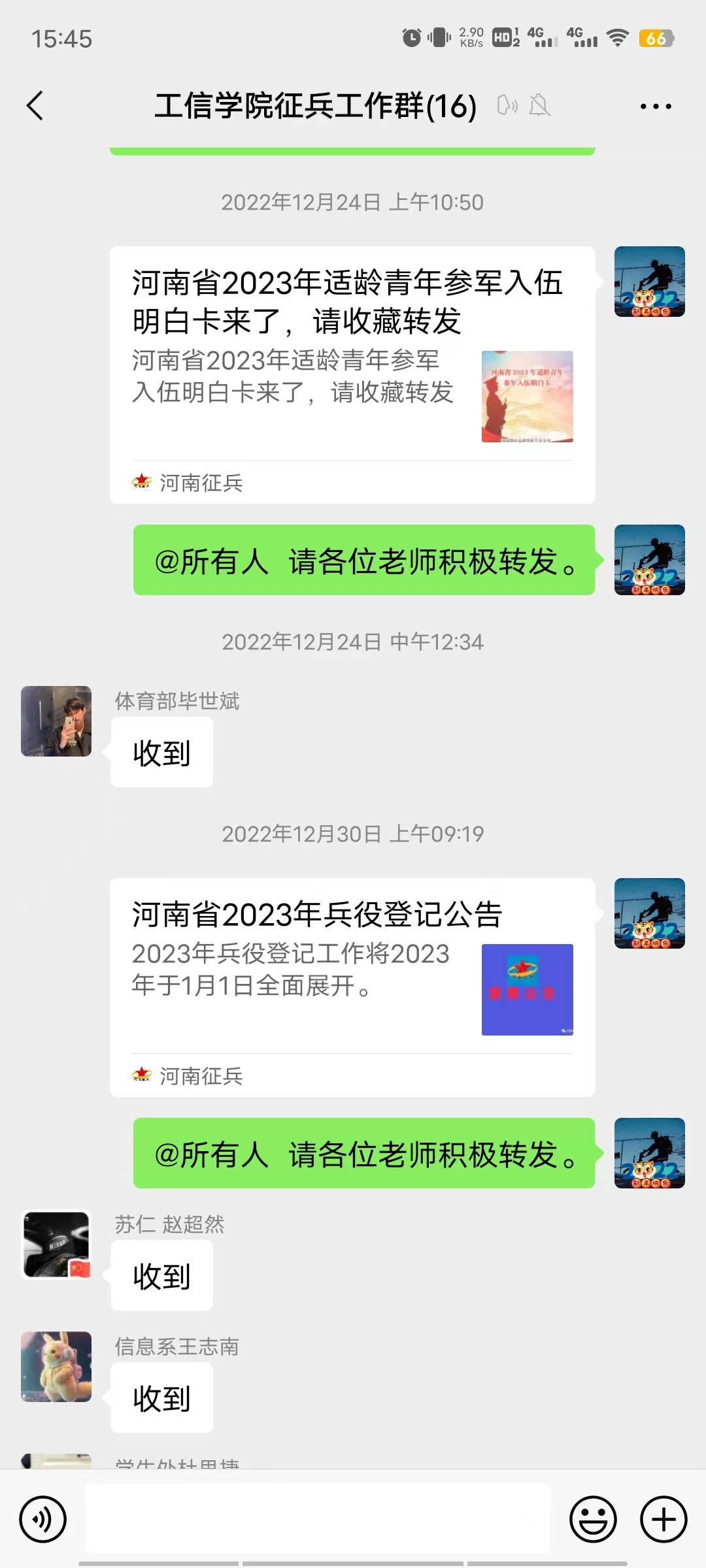Viewport: 706px width, 1568px height.
Task: Open the 河南省2023年适龄青年参军入伍明白卡 article card
Action: (x=352, y=366)
